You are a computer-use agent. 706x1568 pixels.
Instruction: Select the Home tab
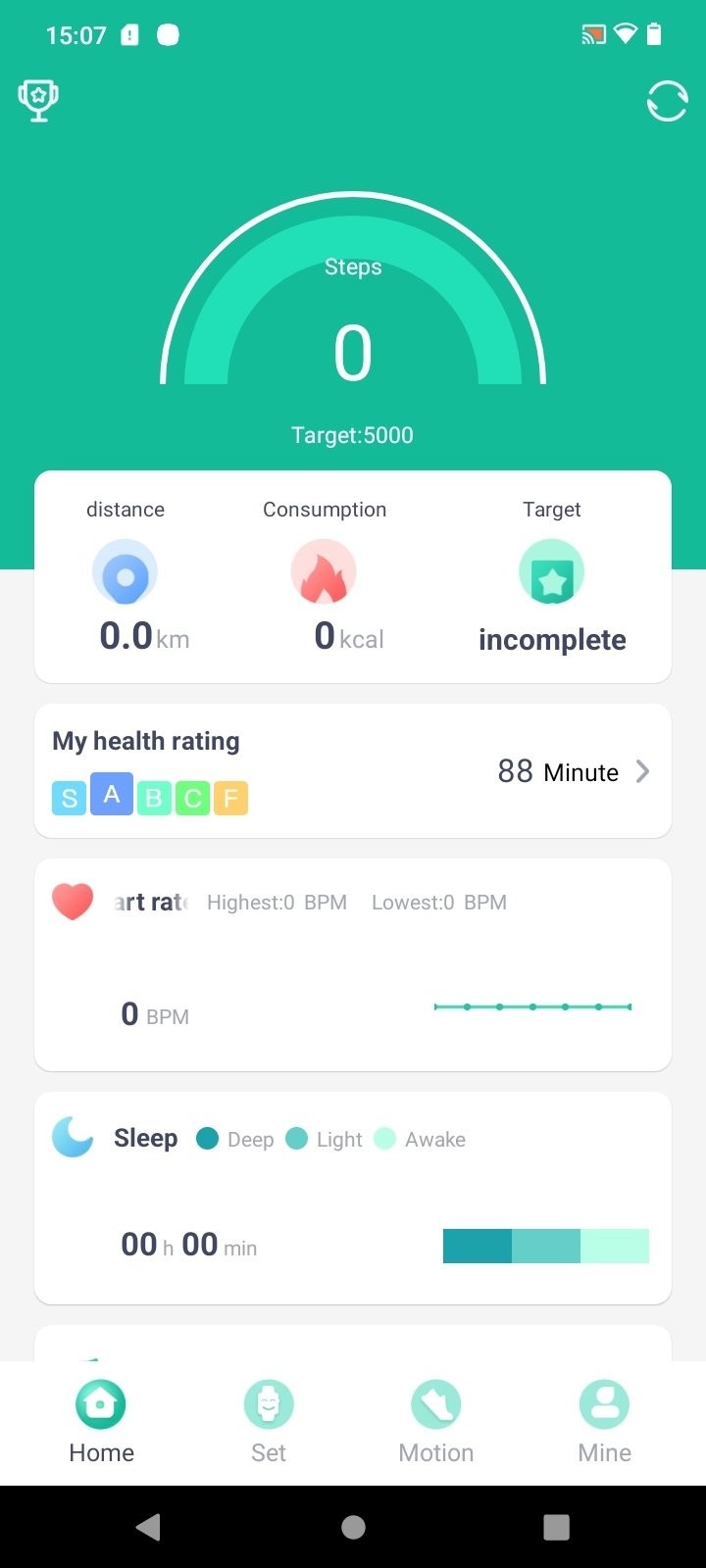click(x=101, y=1423)
